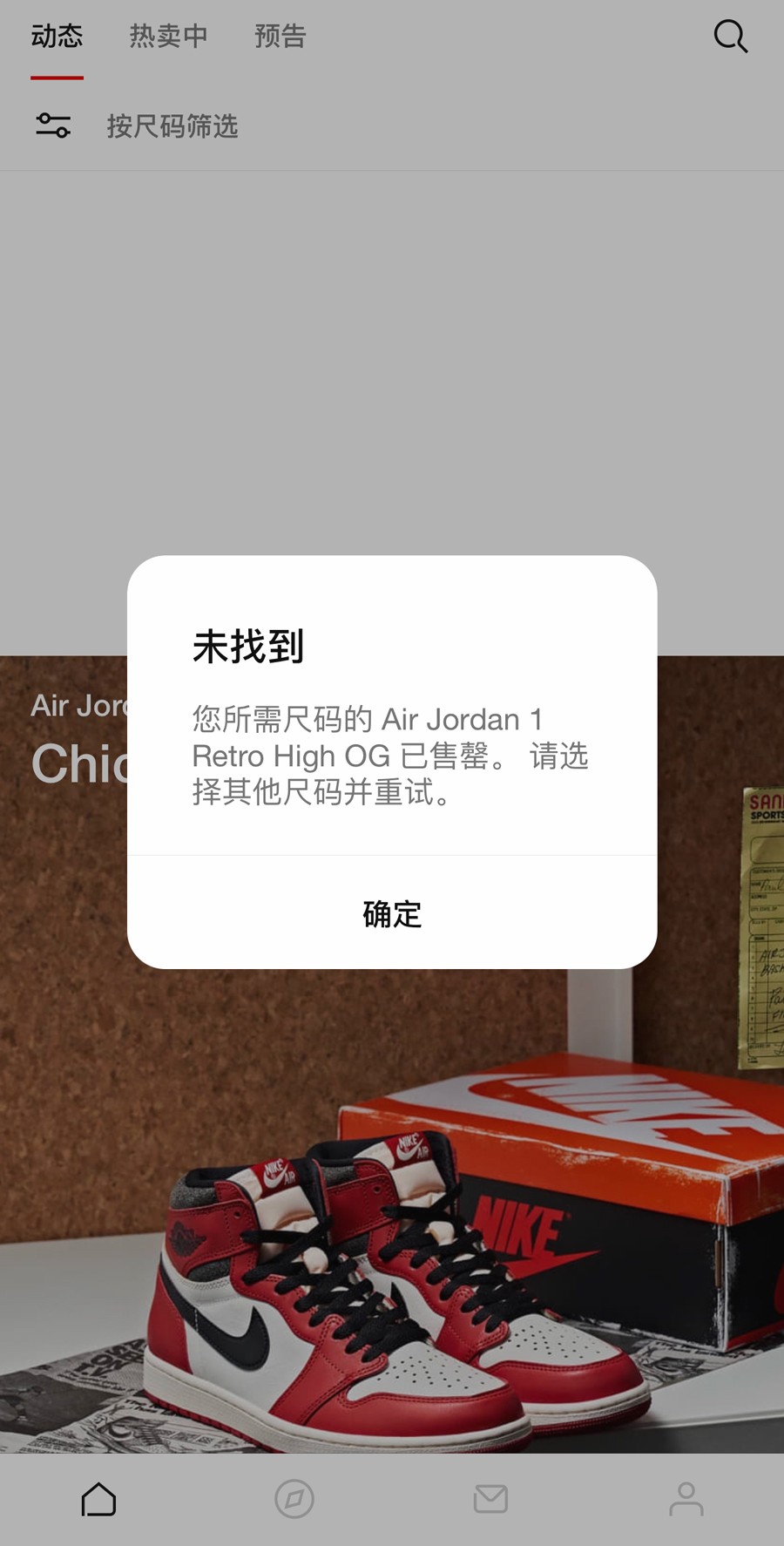Confirm the dialog with 确定
The width and height of the screenshot is (784, 1546).
392,913
